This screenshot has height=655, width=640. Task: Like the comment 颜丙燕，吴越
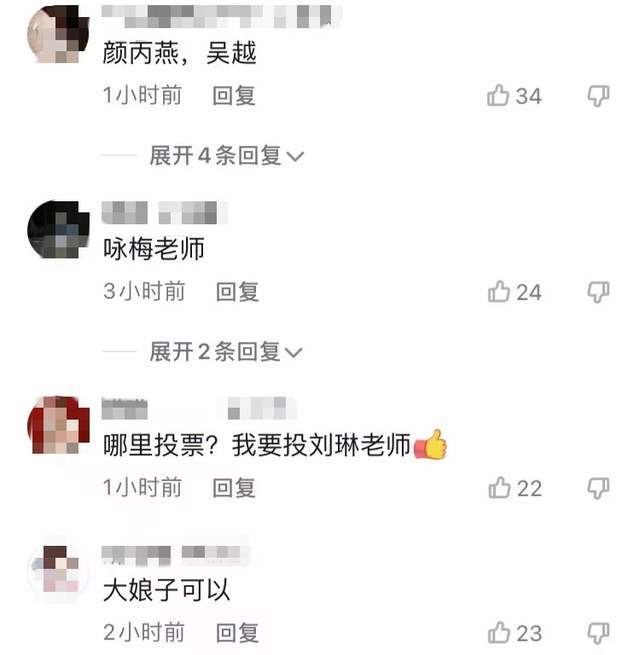pyautogui.click(x=499, y=96)
